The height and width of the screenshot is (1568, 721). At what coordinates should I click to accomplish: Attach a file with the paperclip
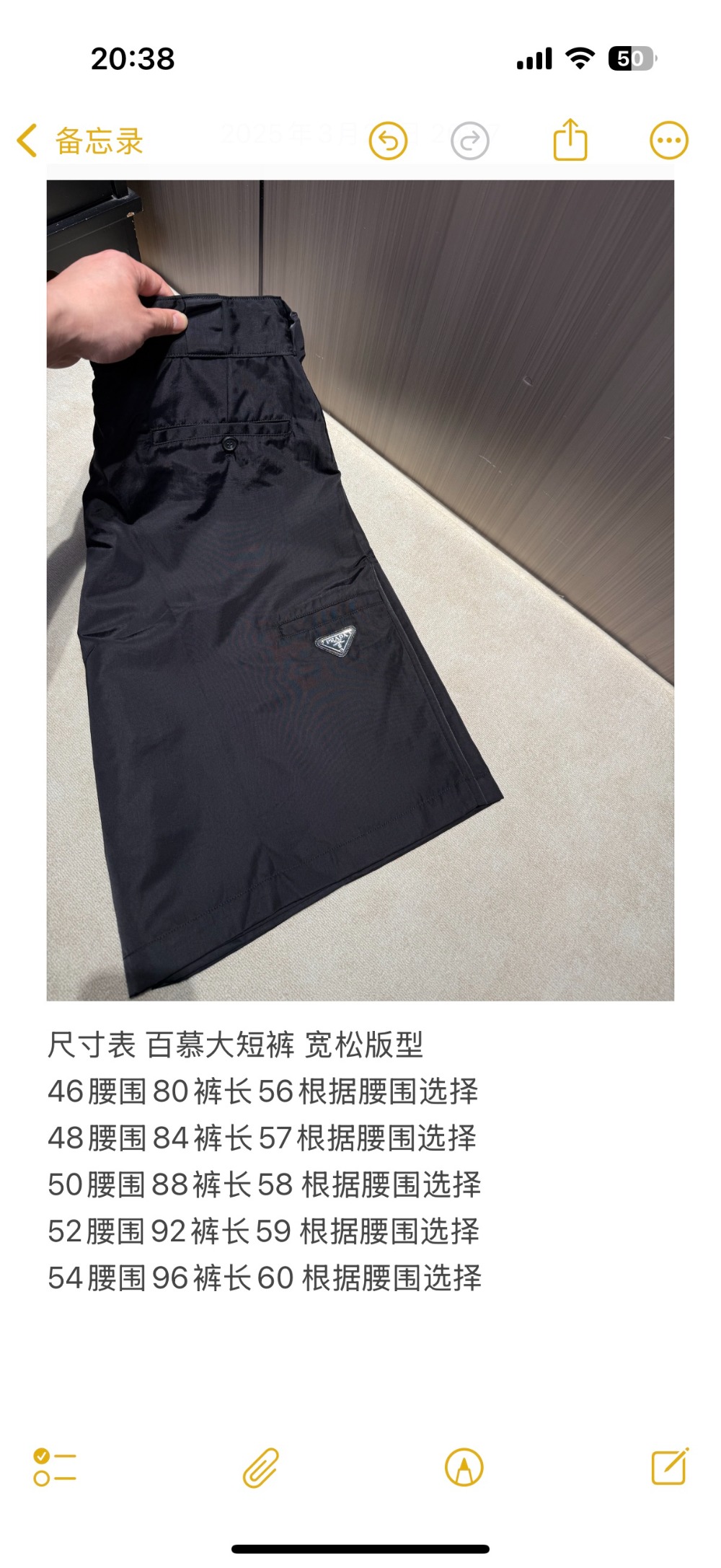(x=260, y=1467)
